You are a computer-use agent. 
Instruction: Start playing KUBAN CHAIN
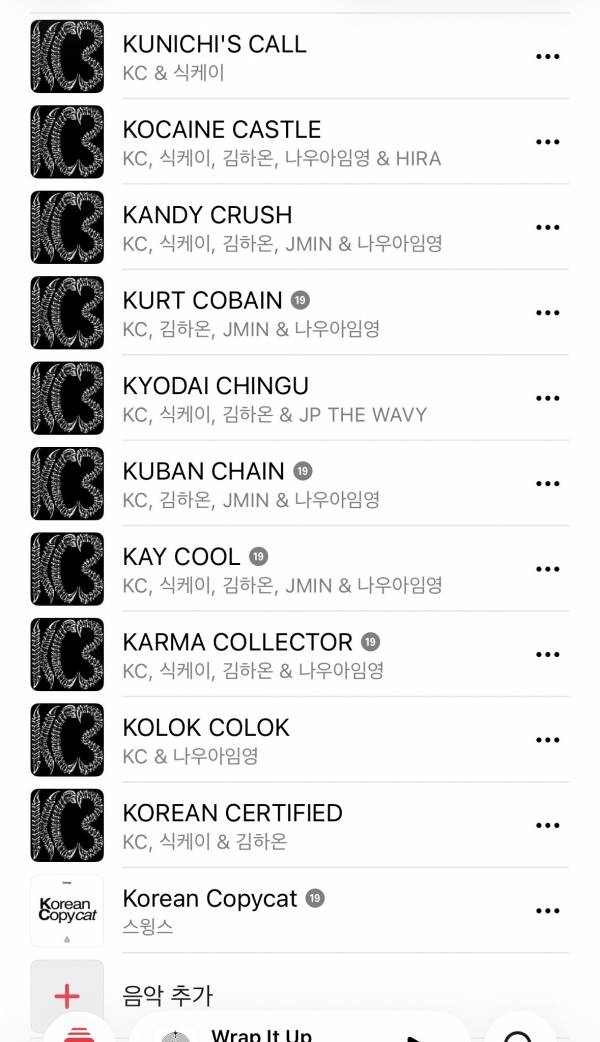(203, 483)
